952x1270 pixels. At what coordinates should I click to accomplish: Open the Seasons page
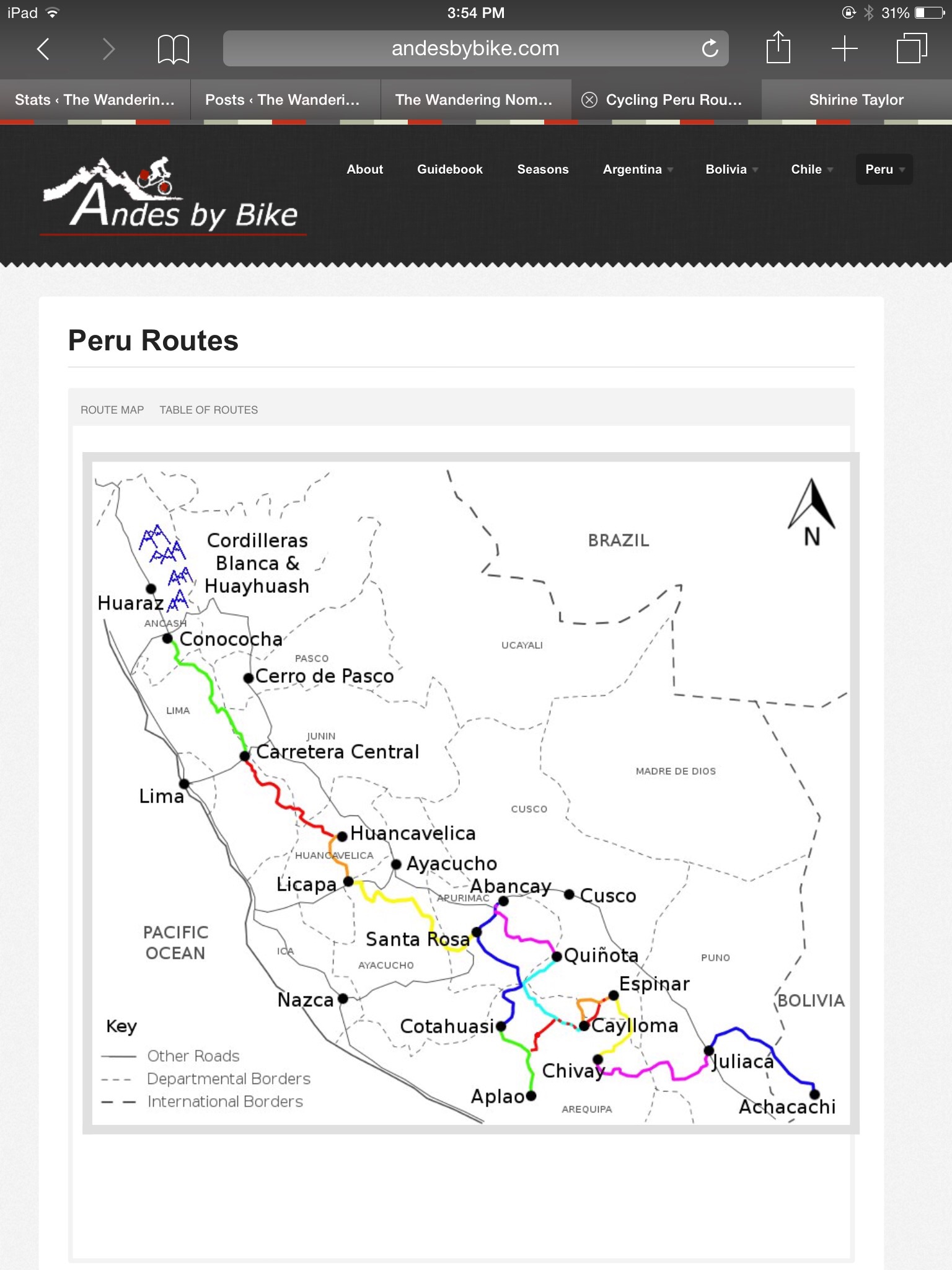[x=542, y=169]
